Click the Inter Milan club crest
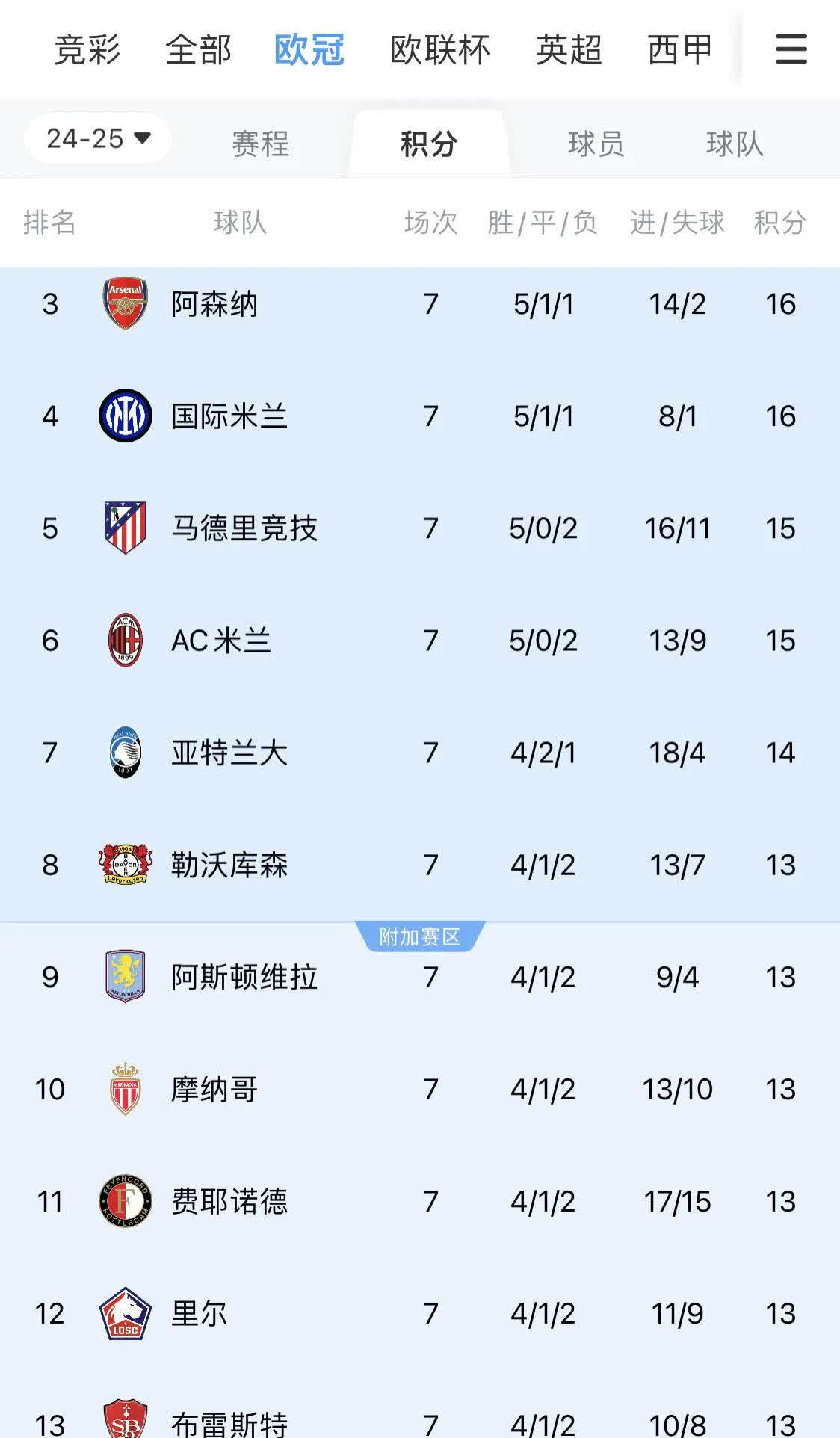The image size is (840, 1438). point(126,416)
